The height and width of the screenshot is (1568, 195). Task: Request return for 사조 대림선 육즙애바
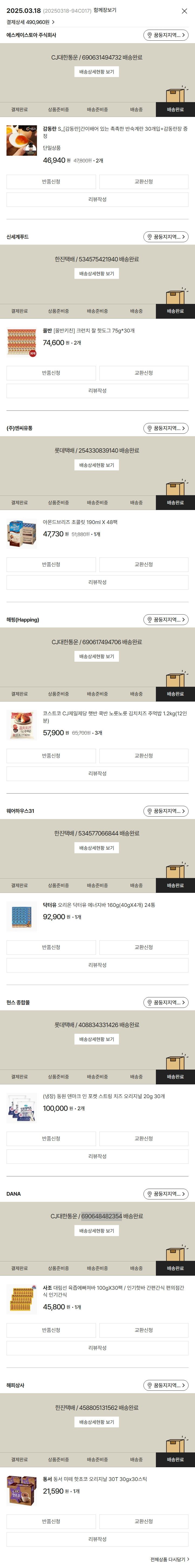point(51,1330)
